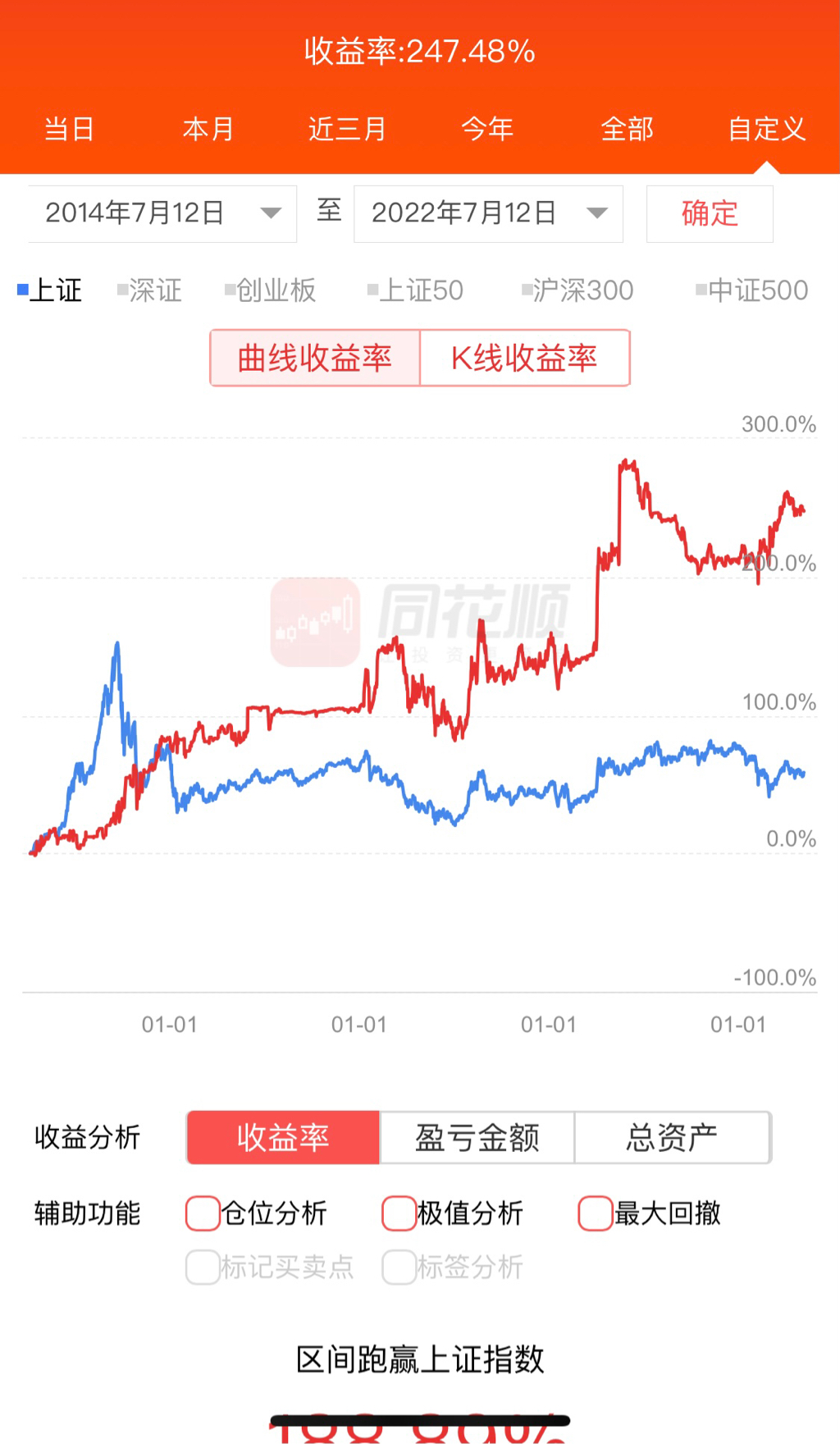The height and width of the screenshot is (1444, 840).
Task: Switch to K线收益率 chart mode
Action: click(x=525, y=359)
